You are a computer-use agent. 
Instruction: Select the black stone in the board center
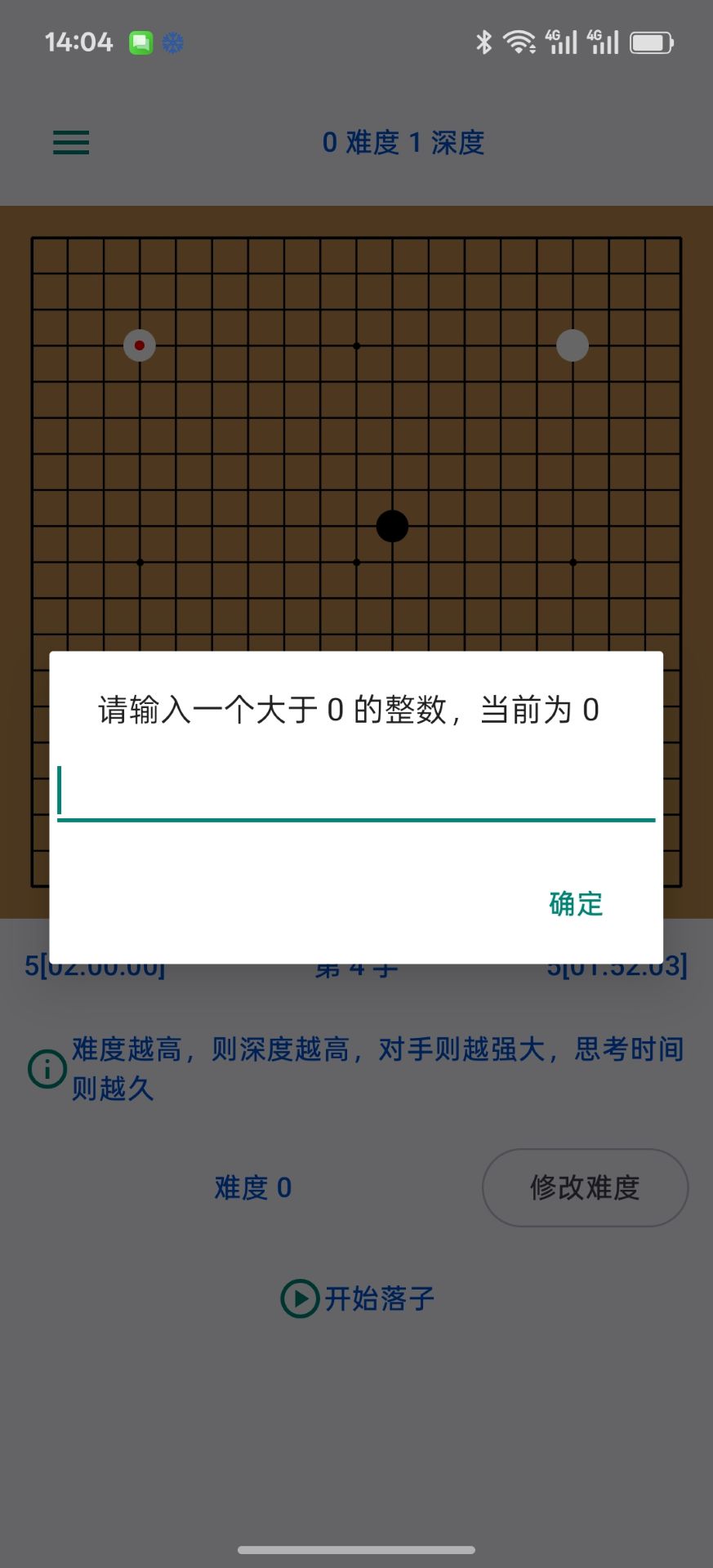tap(391, 526)
